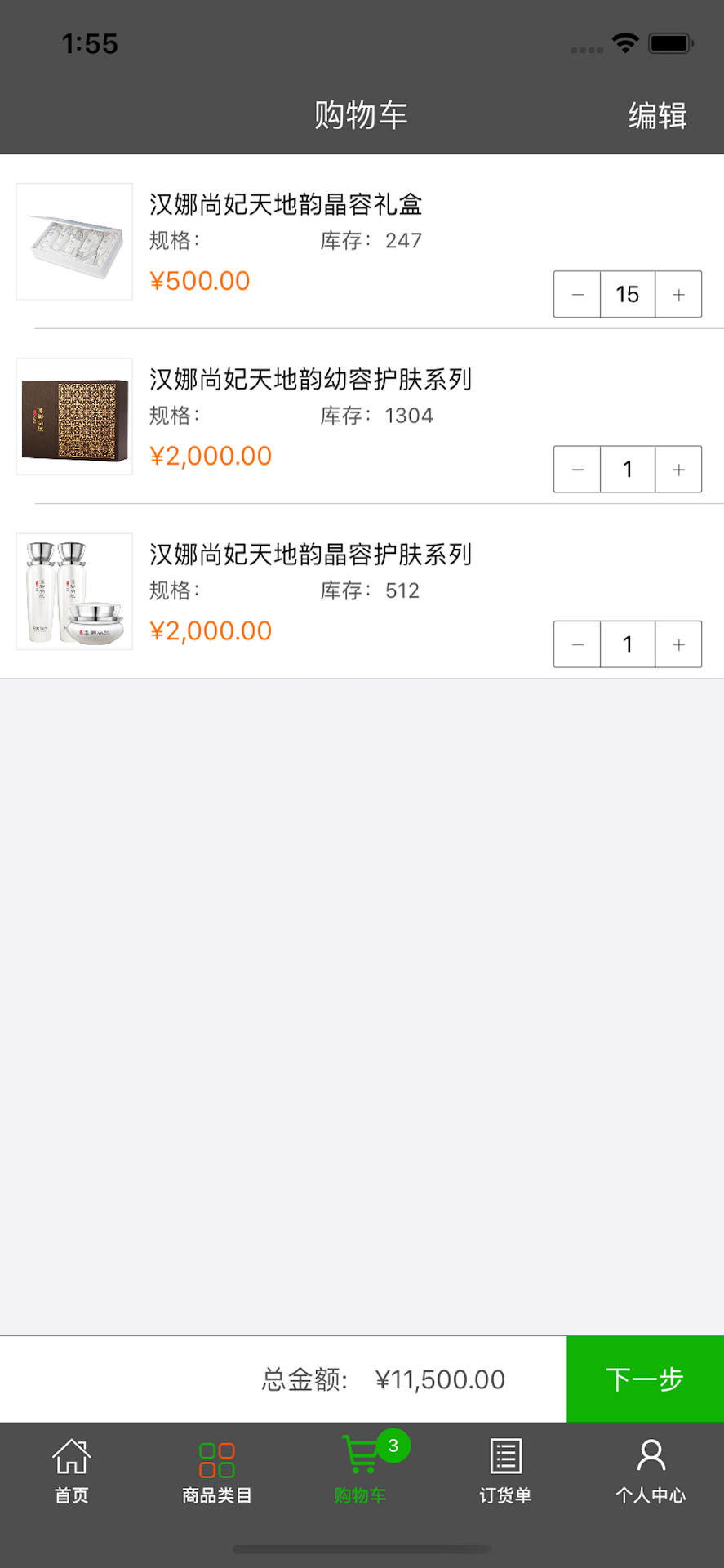Tap the quantity field showing 15
The image size is (724, 1568).
coord(628,294)
